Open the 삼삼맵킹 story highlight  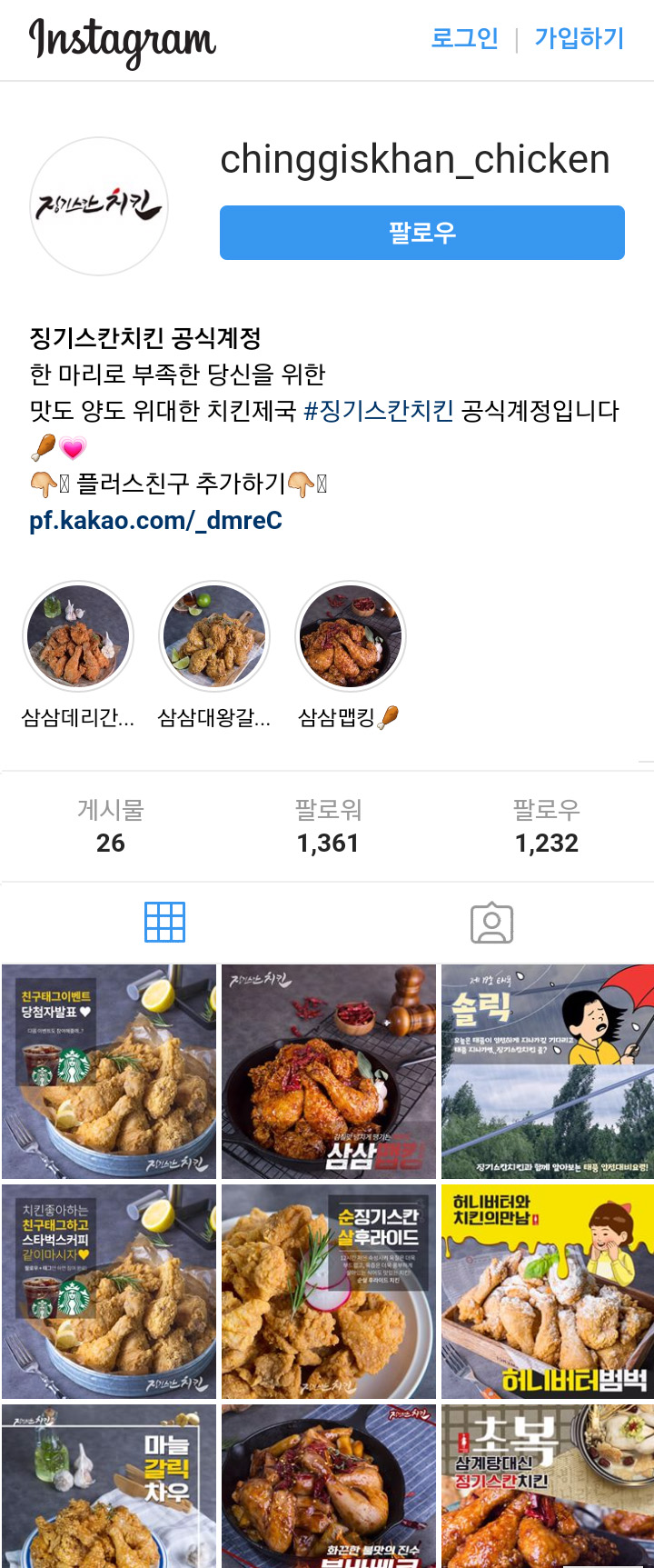[351, 637]
